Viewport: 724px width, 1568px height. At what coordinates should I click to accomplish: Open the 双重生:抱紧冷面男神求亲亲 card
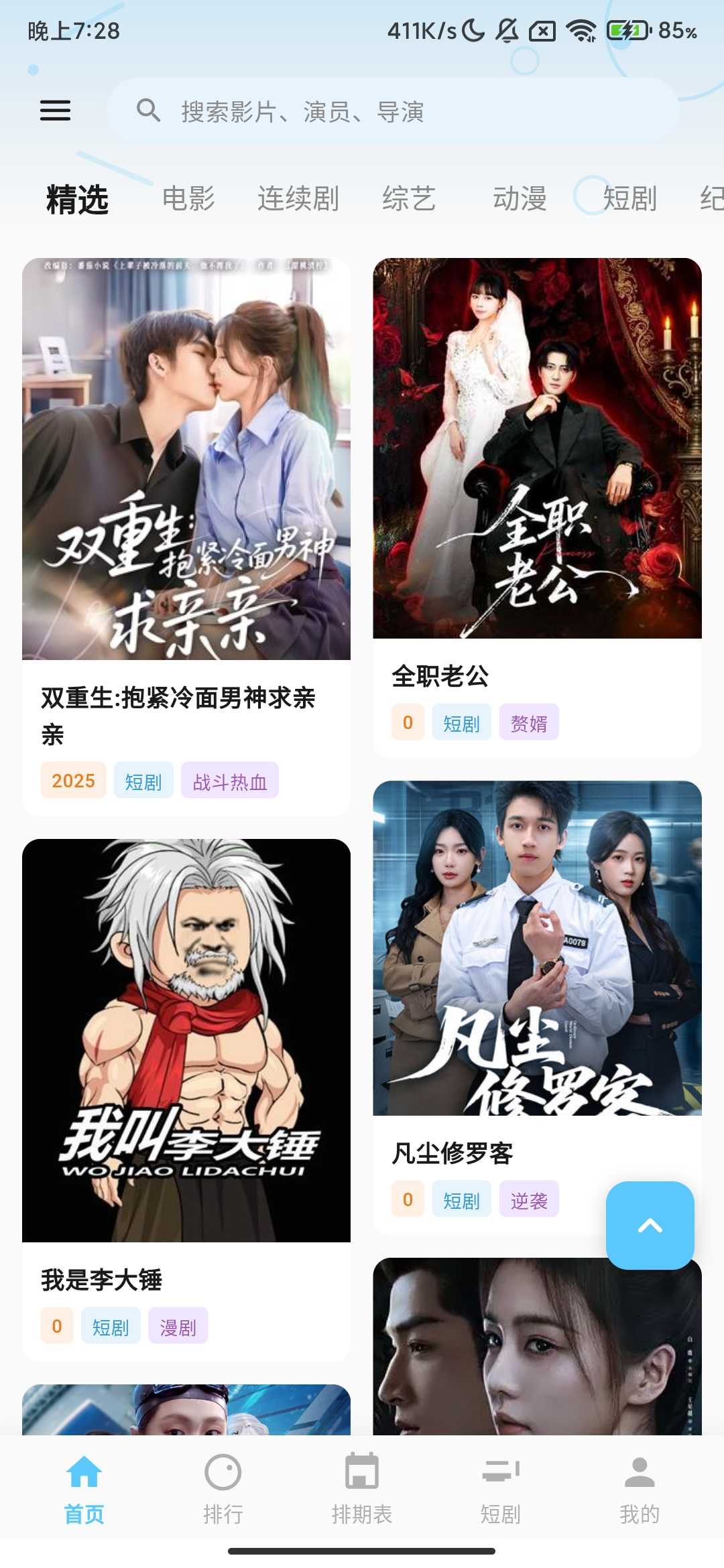186,469
